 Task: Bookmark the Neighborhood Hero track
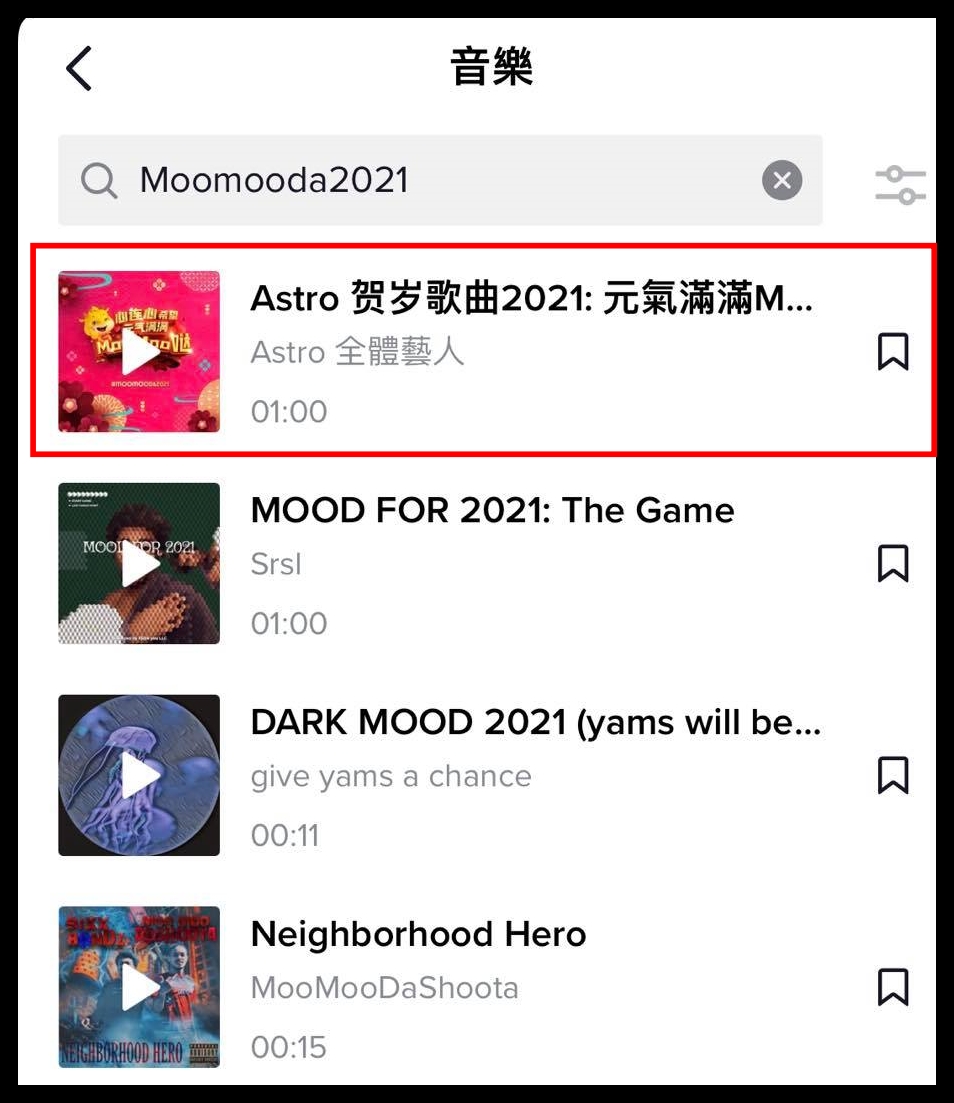892,987
